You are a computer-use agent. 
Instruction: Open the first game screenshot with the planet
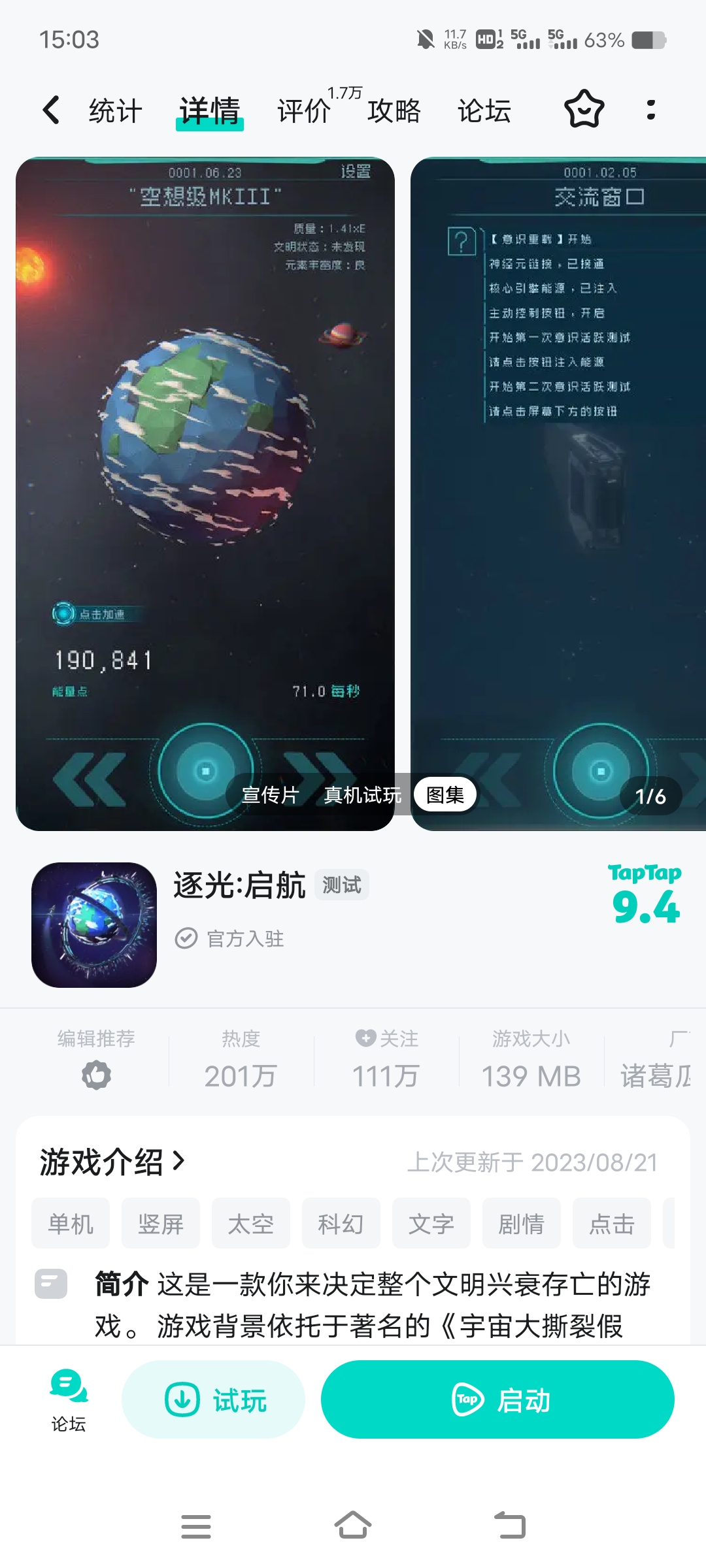(x=205, y=457)
